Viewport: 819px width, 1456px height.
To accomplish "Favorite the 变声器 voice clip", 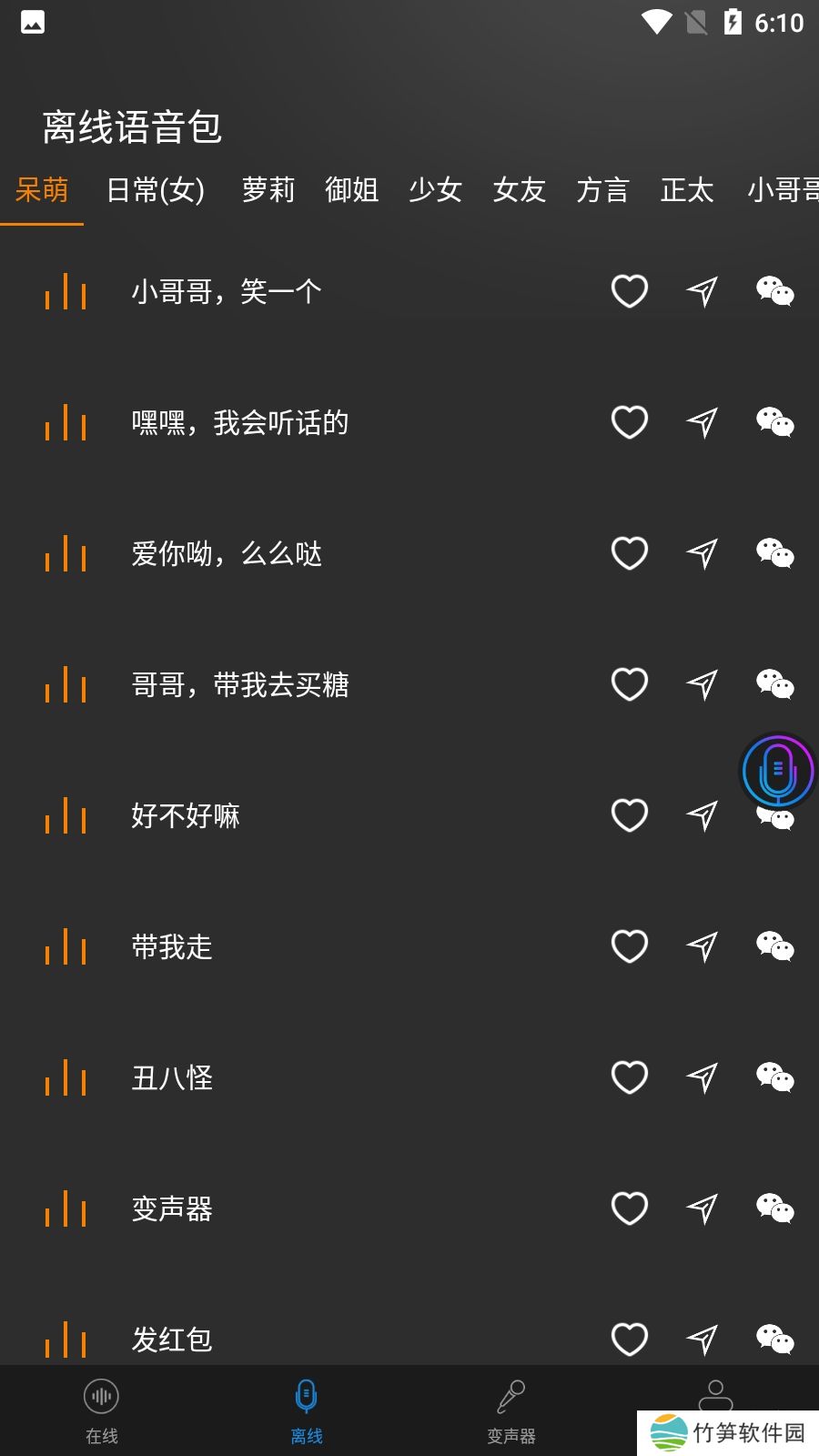I will click(629, 1208).
